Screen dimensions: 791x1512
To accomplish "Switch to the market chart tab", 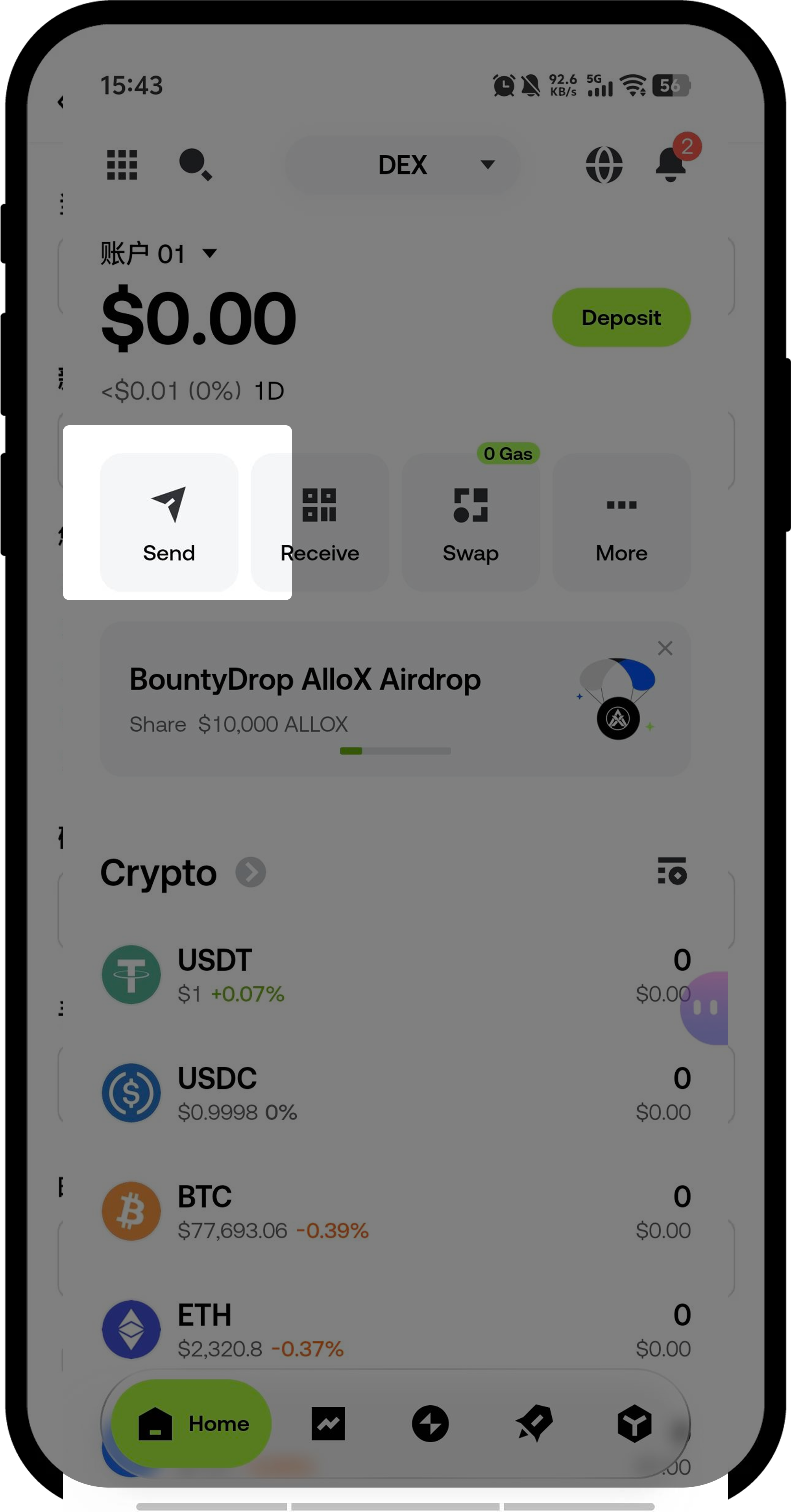I will pos(328,1423).
